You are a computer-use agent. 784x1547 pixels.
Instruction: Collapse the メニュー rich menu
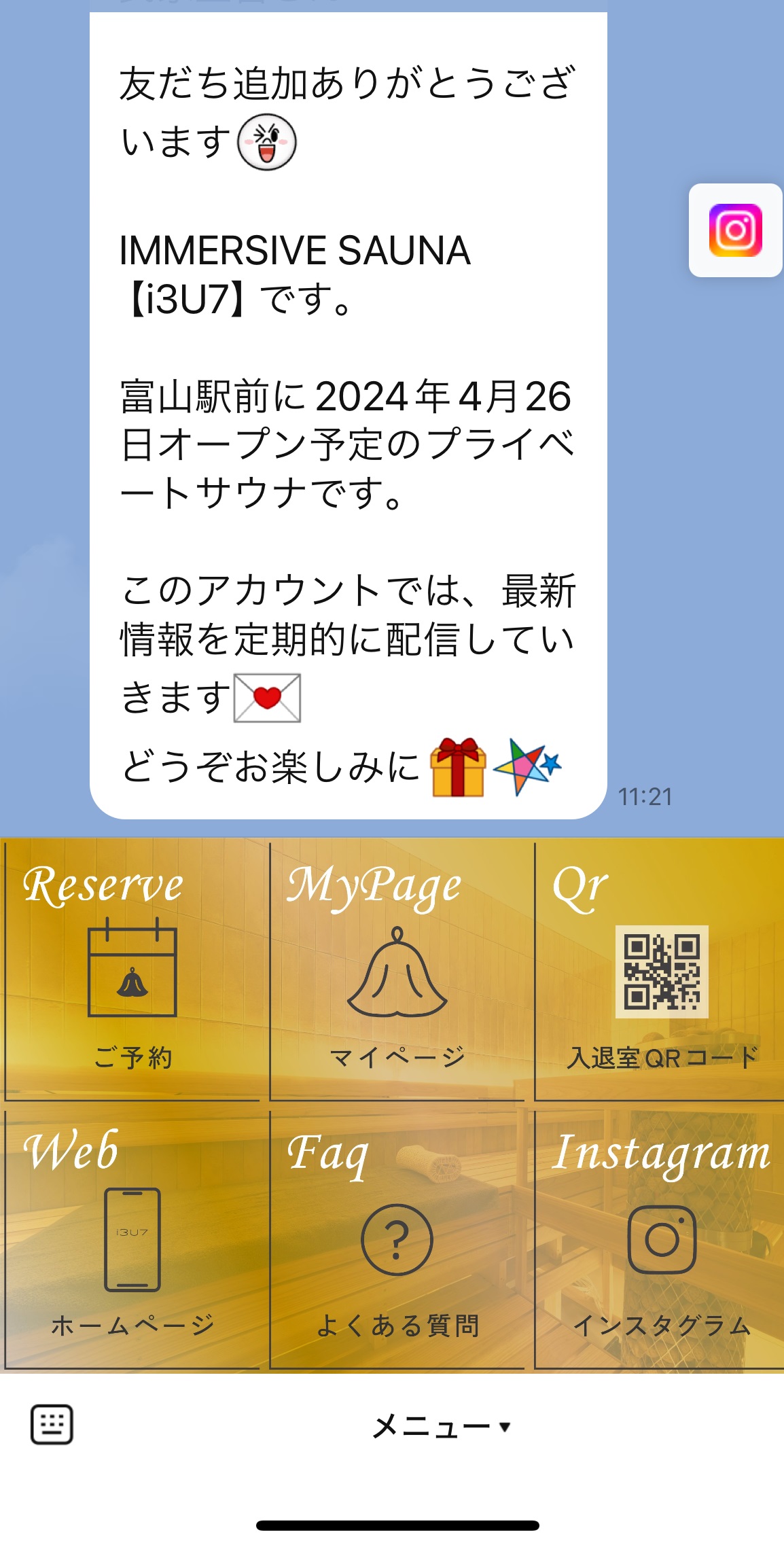tap(440, 1425)
